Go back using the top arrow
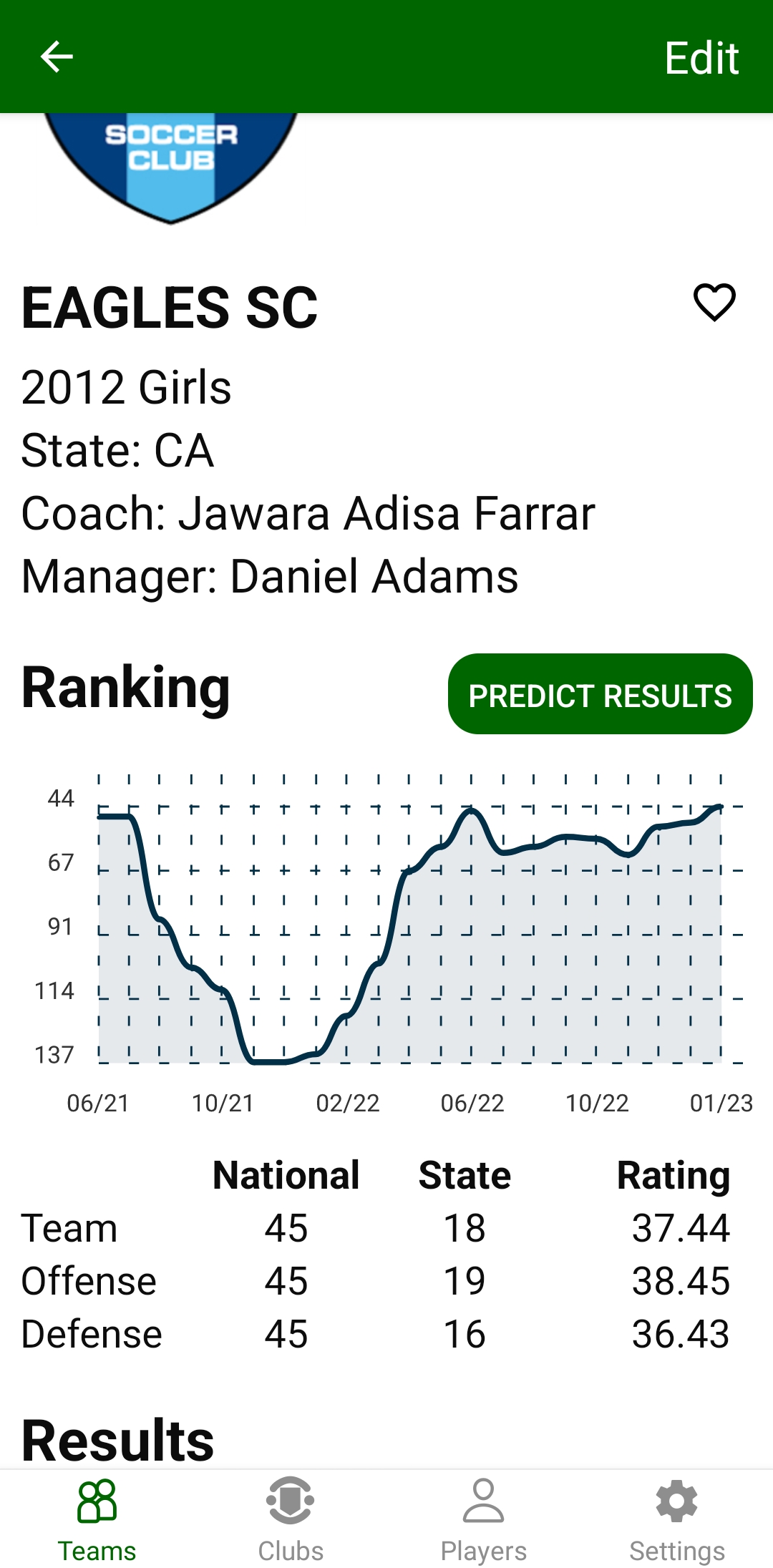 57,57
